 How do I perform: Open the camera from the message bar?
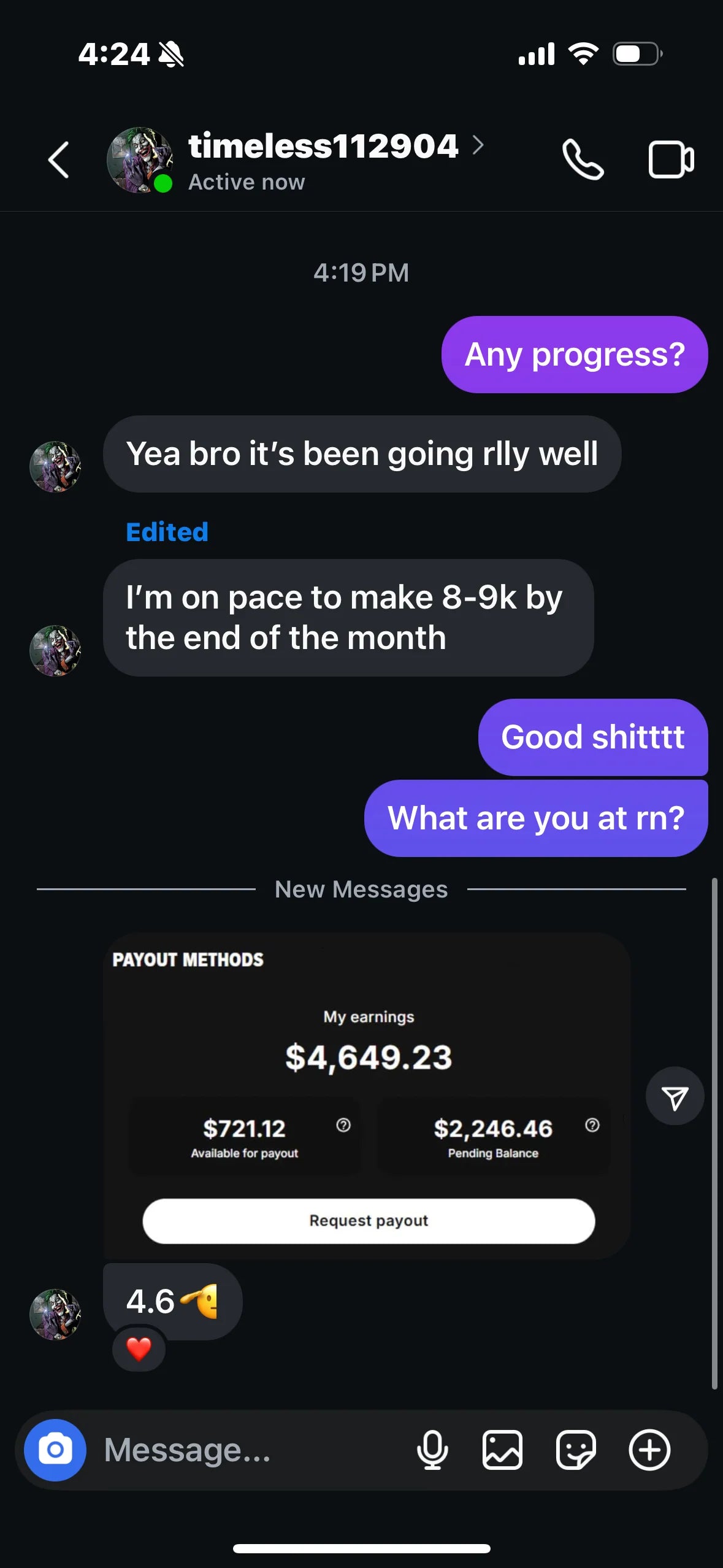click(55, 1450)
